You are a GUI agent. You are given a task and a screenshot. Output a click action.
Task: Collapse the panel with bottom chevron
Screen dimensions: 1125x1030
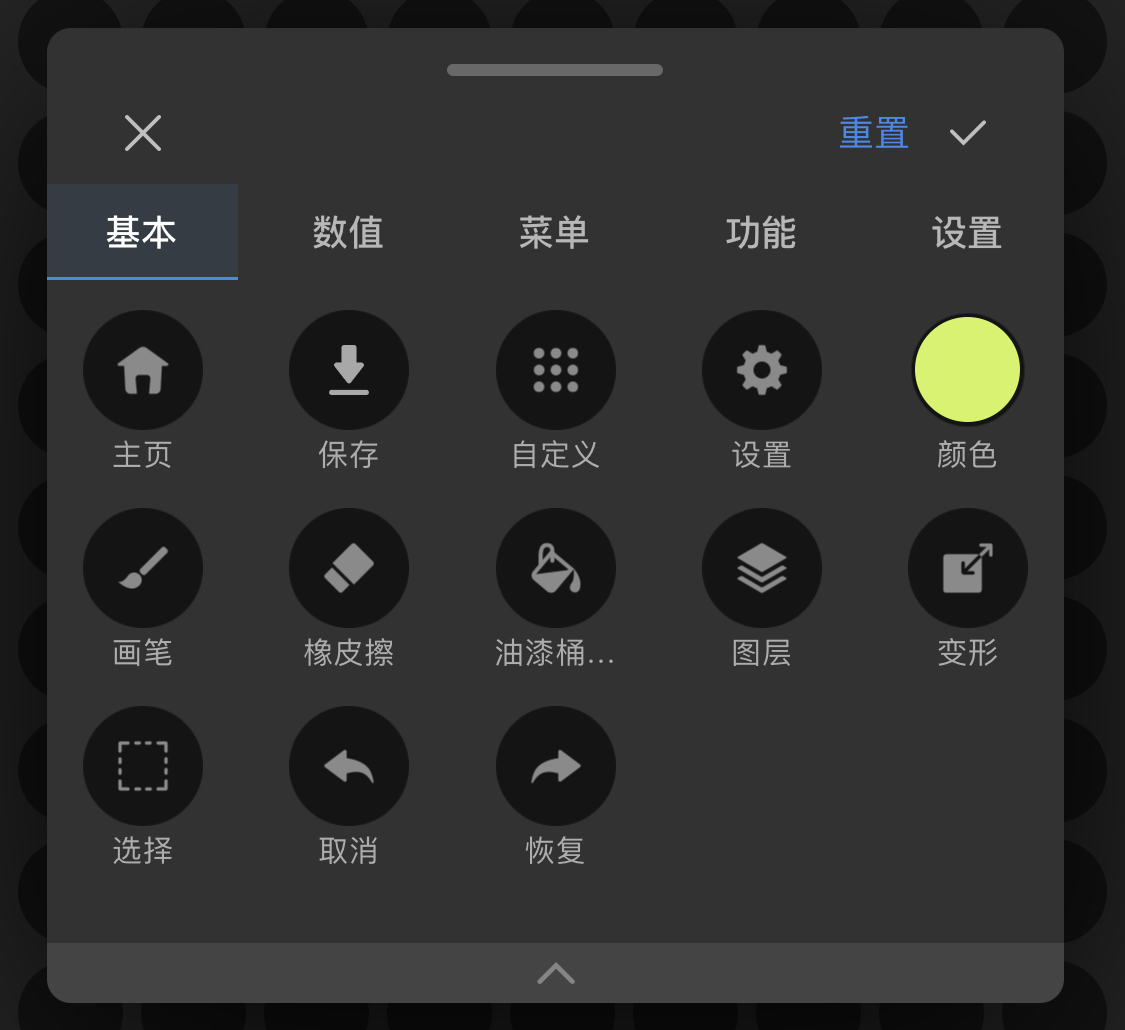point(556,973)
